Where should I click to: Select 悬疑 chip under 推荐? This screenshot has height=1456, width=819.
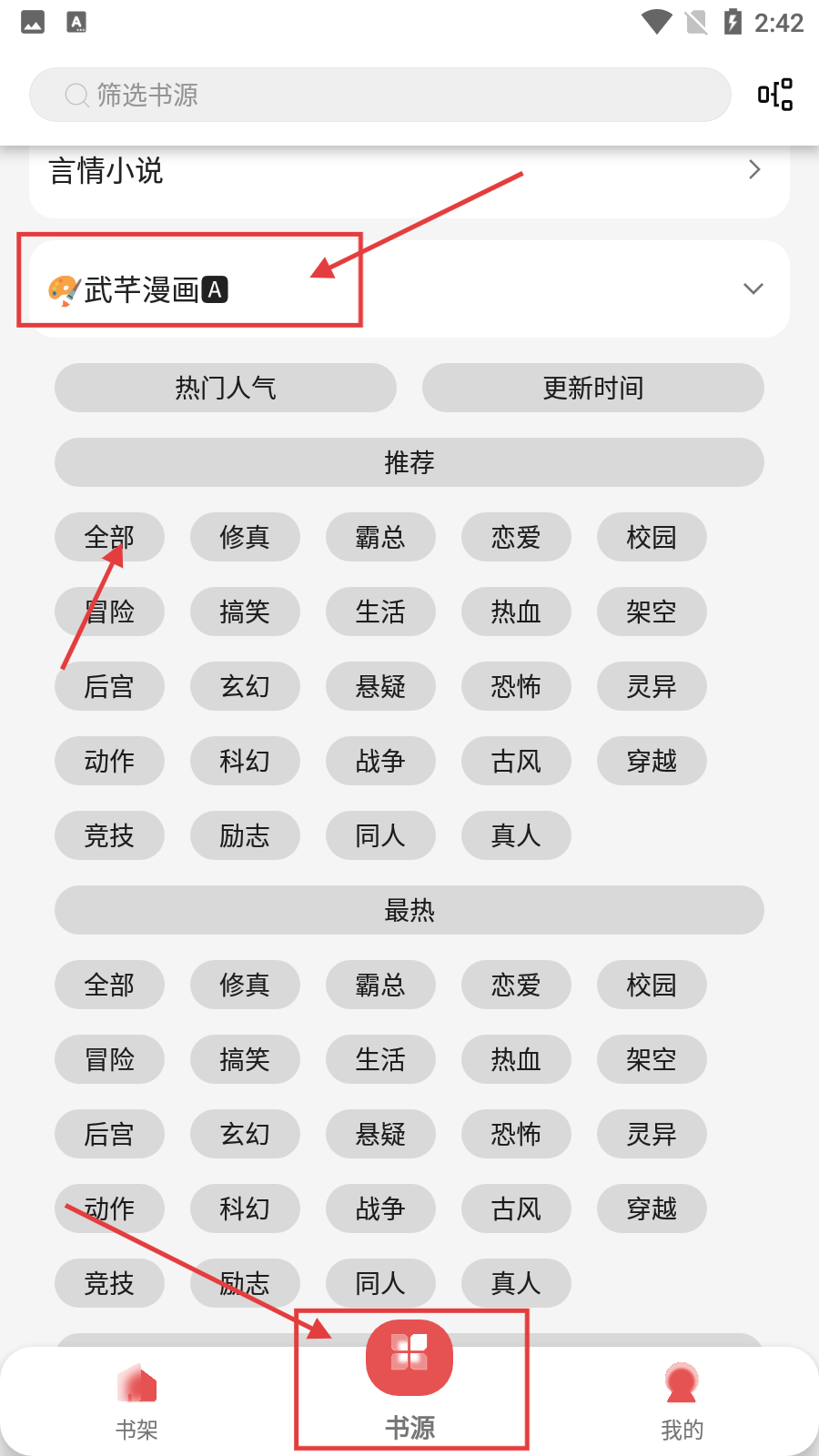pyautogui.click(x=380, y=686)
